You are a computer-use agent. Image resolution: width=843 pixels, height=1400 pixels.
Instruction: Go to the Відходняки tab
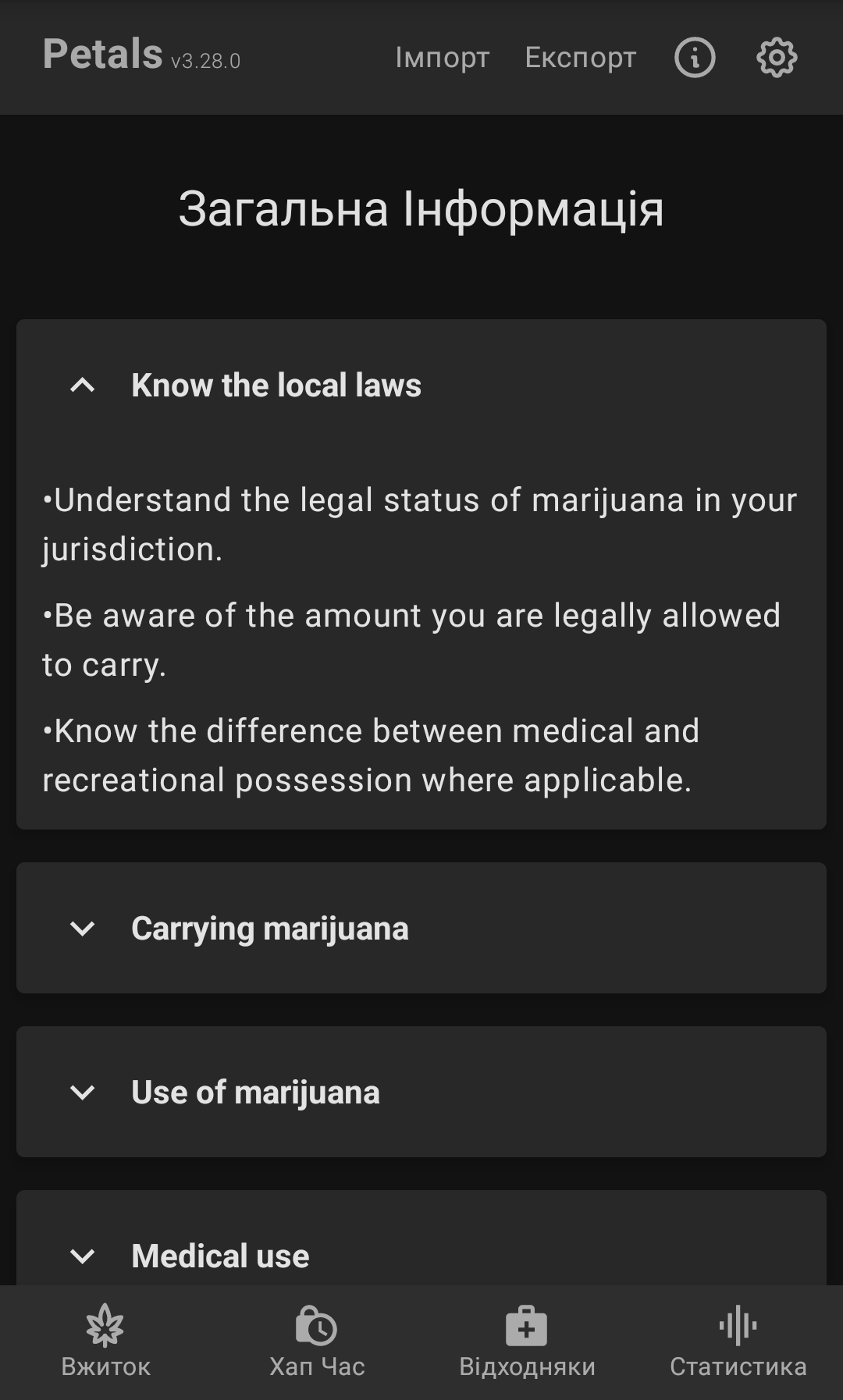(527, 1342)
